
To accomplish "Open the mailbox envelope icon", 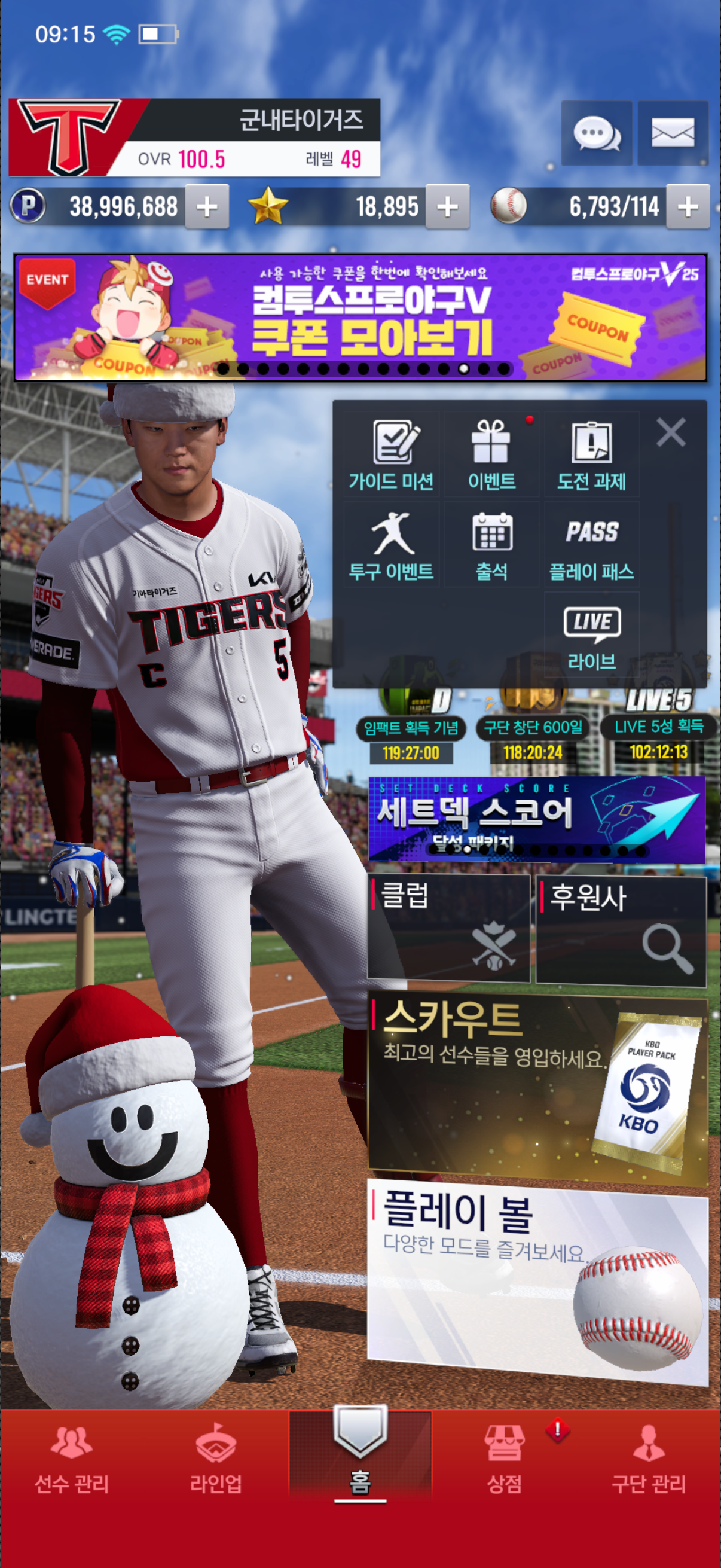I will coord(673,133).
